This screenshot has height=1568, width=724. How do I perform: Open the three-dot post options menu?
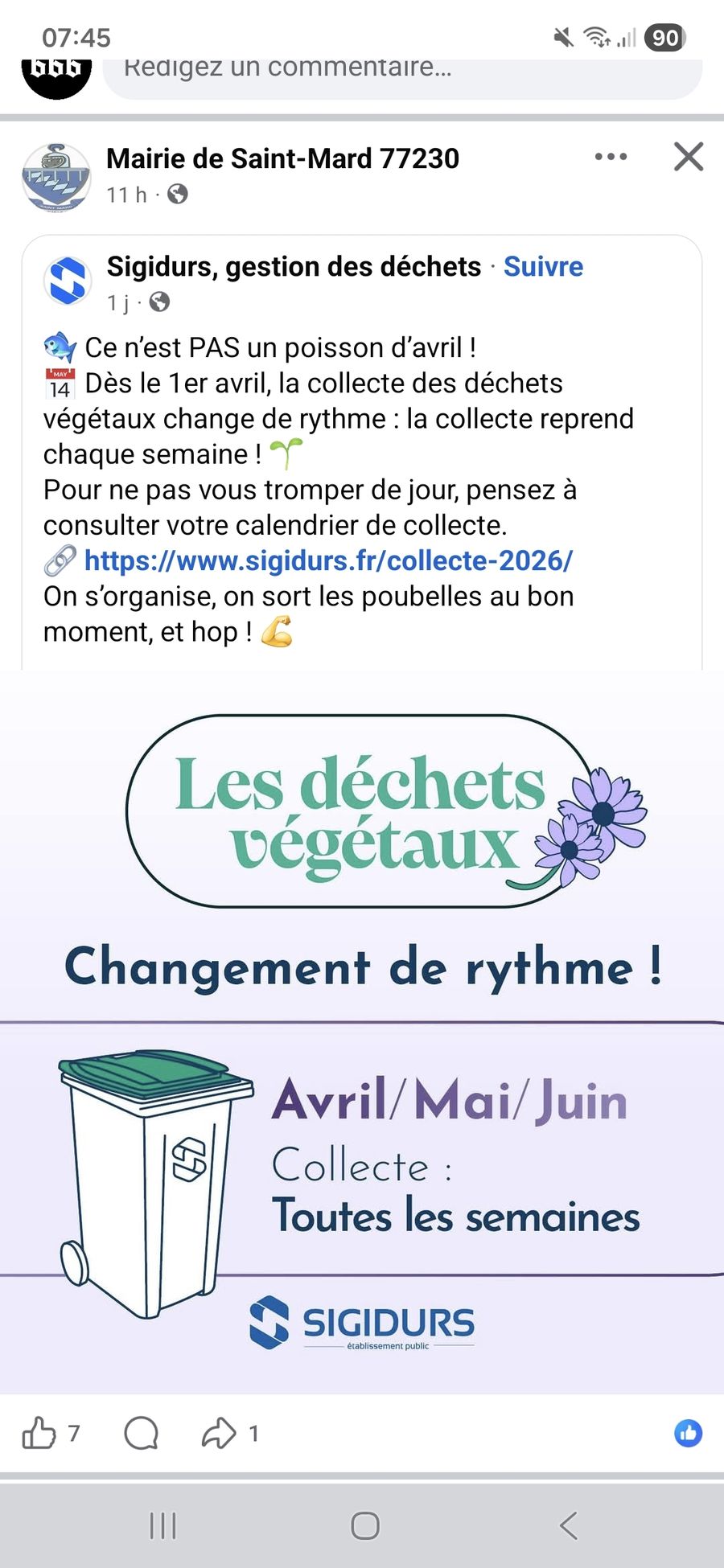(x=611, y=157)
